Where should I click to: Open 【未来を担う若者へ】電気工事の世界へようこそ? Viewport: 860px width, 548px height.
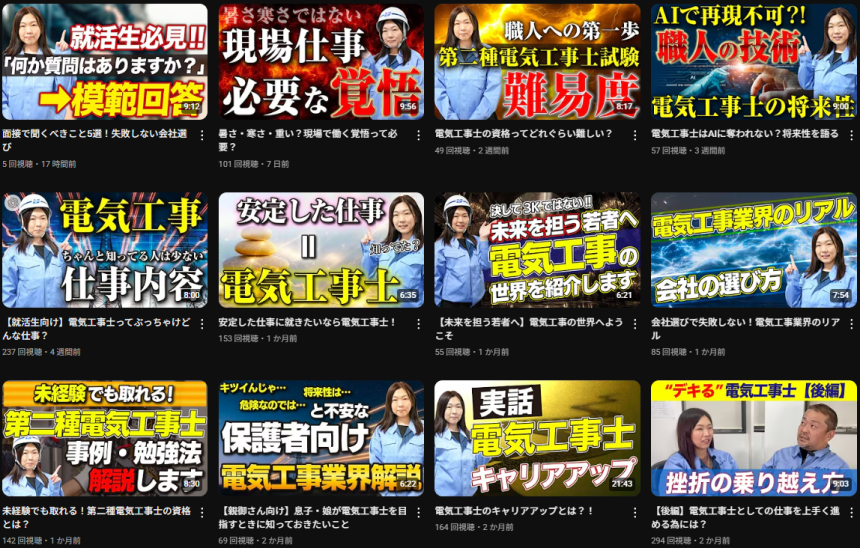click(537, 250)
